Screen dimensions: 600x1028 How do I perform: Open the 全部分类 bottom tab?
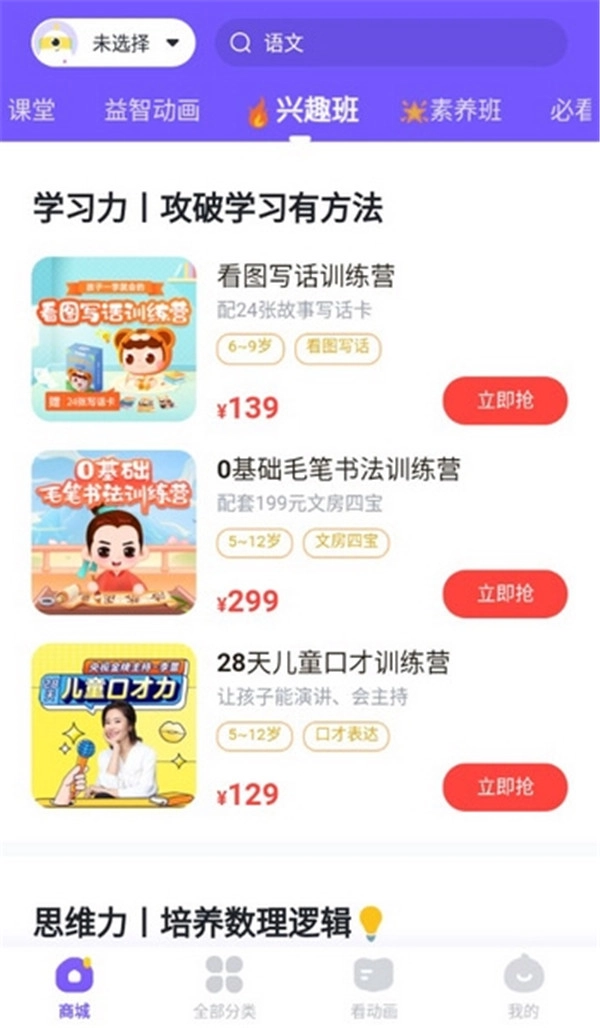[x=224, y=986]
